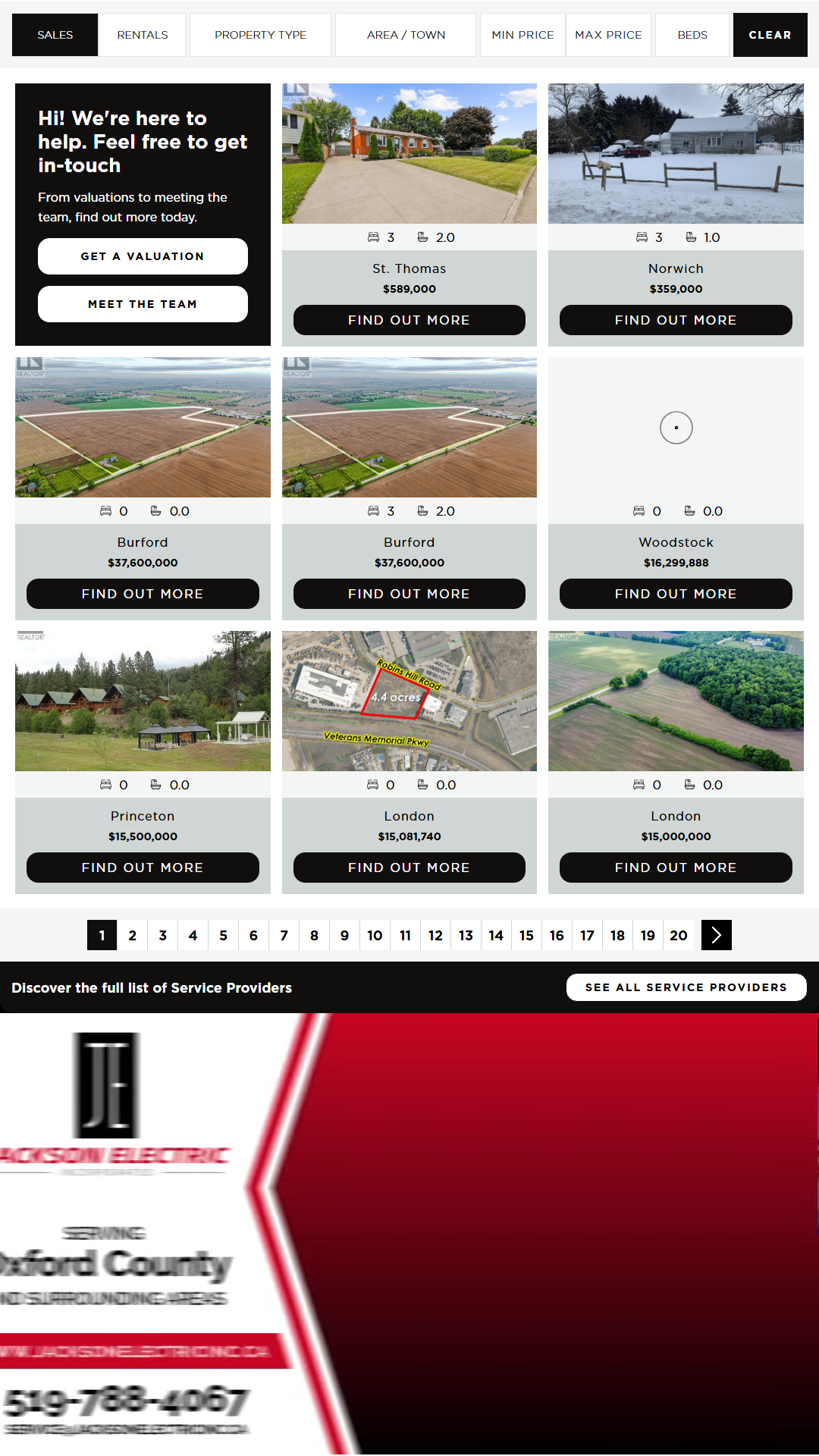Switch to the Rentals tab
Viewport: 819px width, 1456px height.
click(x=142, y=35)
